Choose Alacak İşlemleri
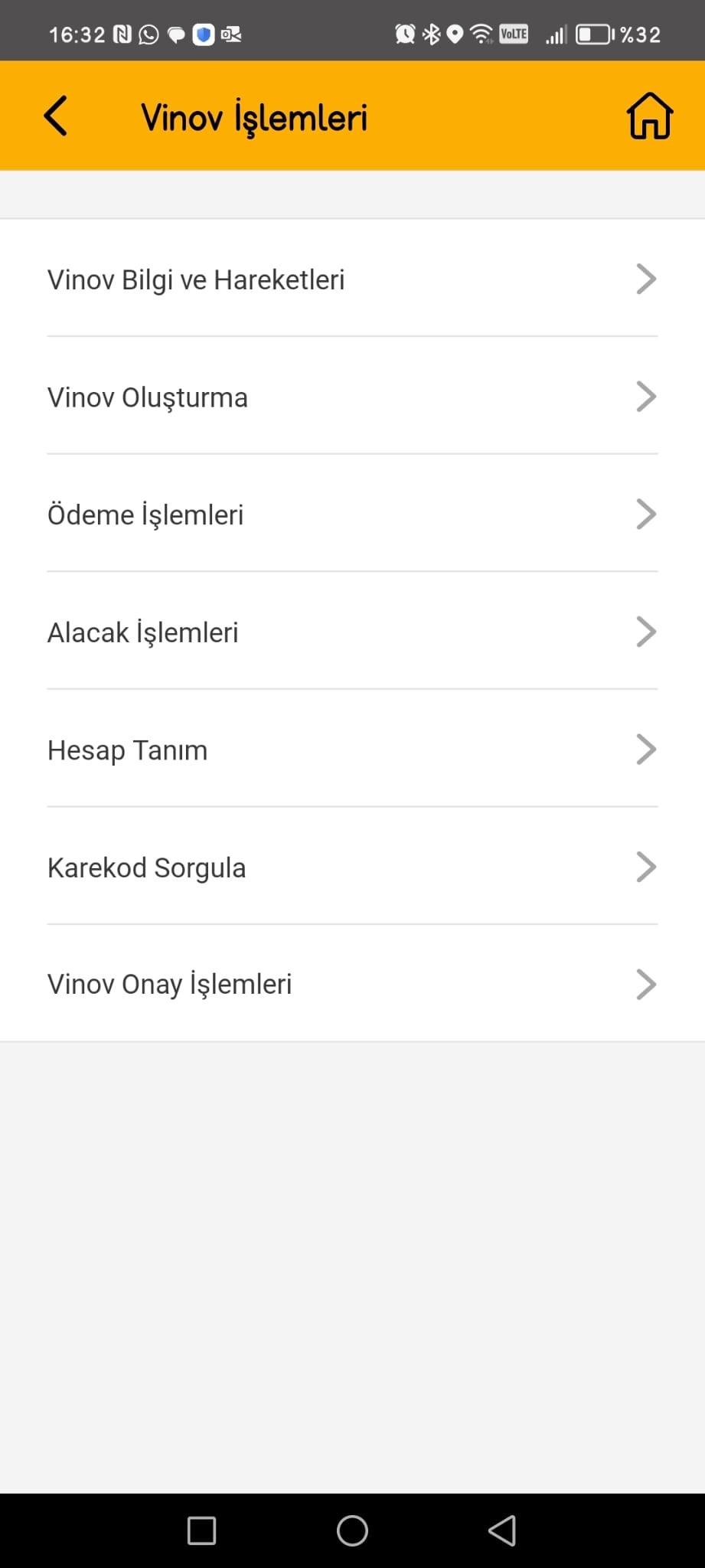The image size is (705, 1568). click(352, 632)
